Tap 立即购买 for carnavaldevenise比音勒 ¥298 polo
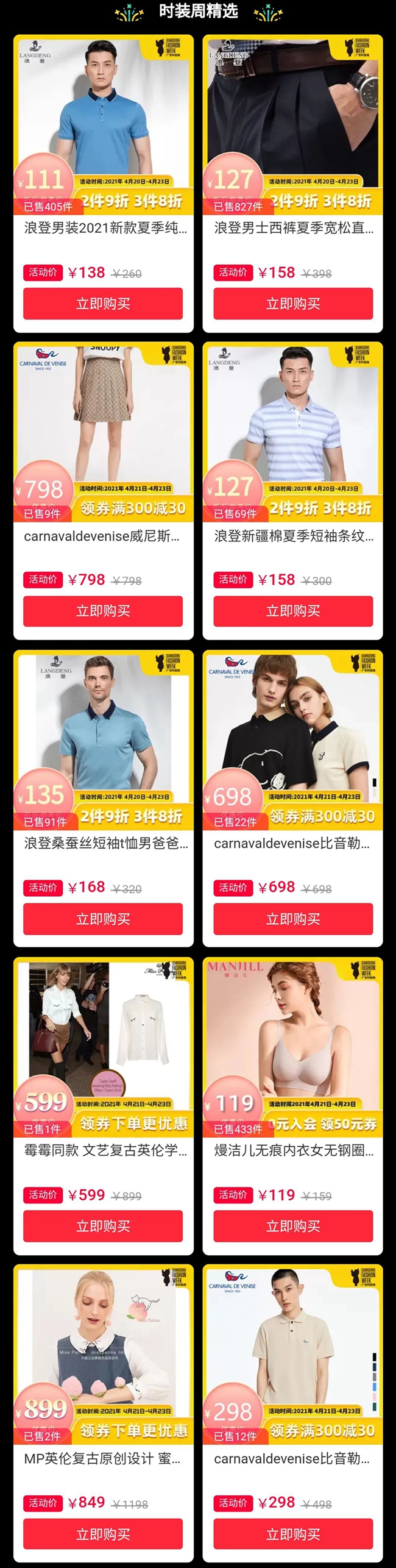Screen dimensions: 396x1568 (293, 1534)
